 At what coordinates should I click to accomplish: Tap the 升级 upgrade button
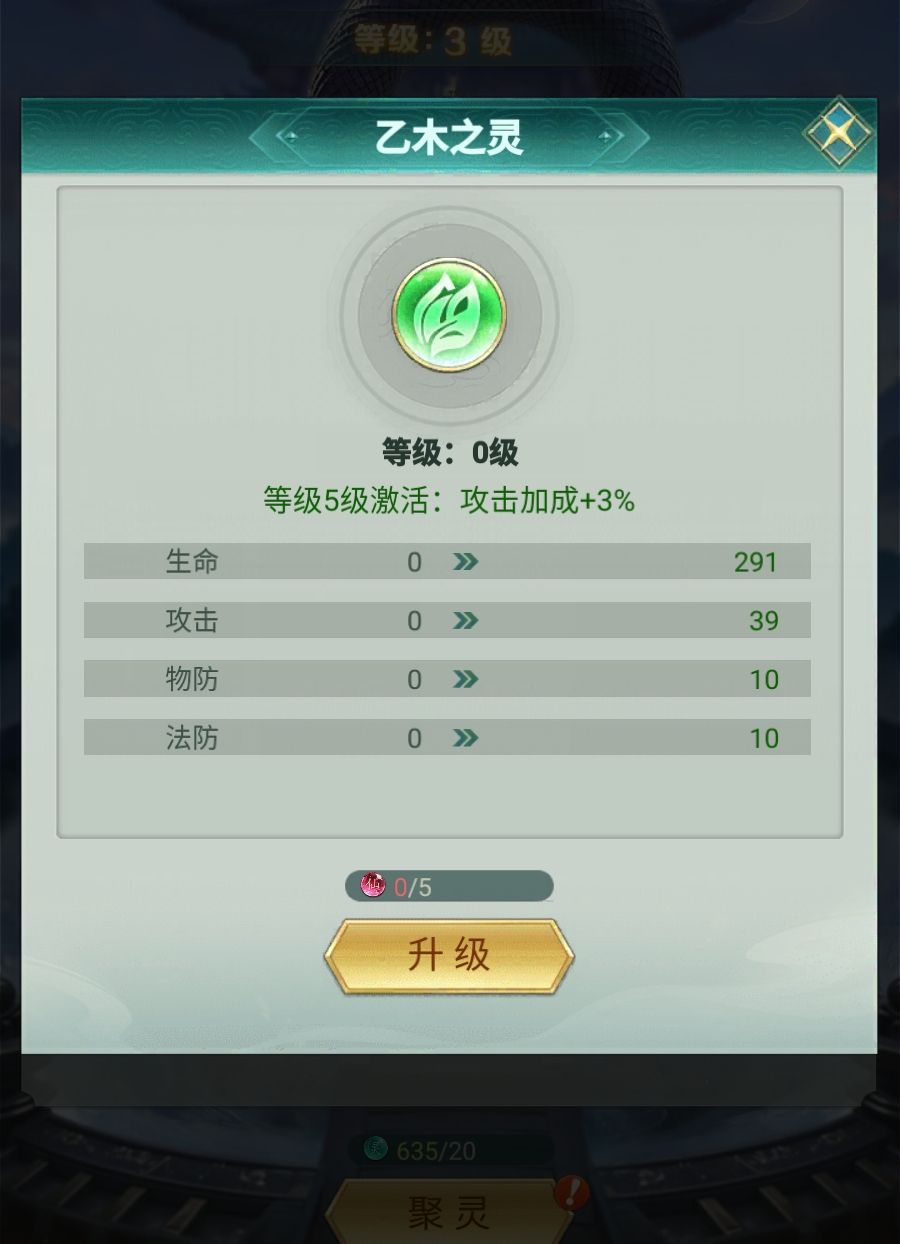449,956
